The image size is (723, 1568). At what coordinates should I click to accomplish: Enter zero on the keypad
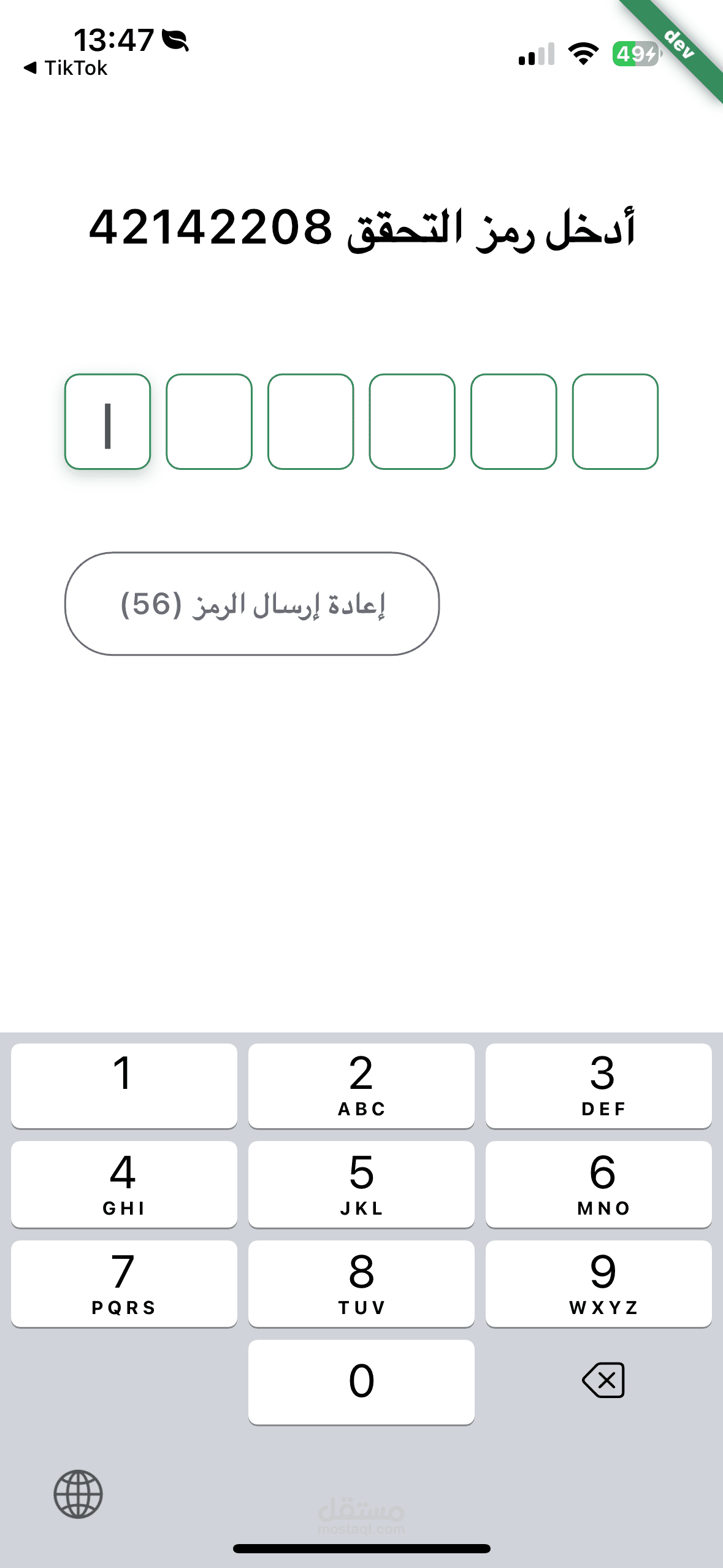coord(361,1382)
